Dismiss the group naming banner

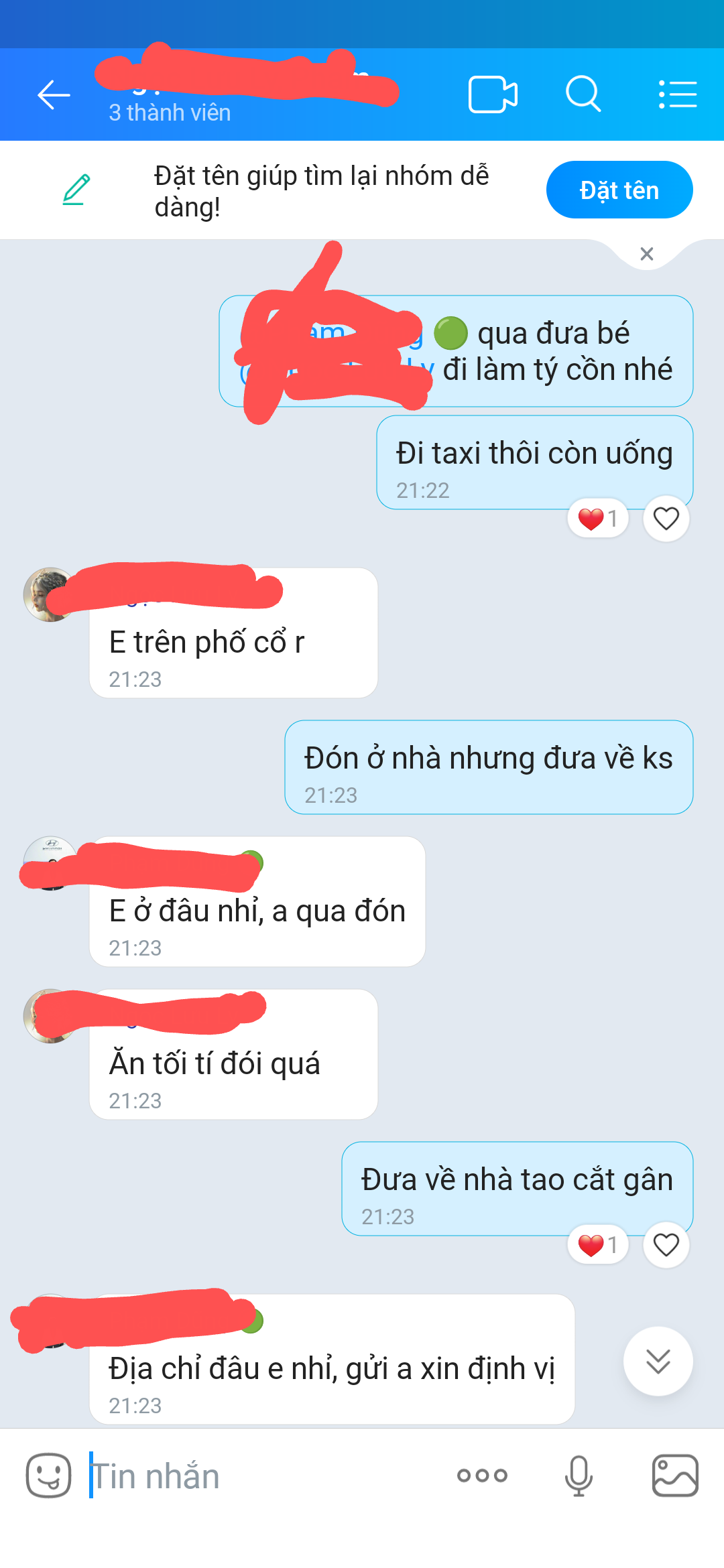(x=646, y=254)
